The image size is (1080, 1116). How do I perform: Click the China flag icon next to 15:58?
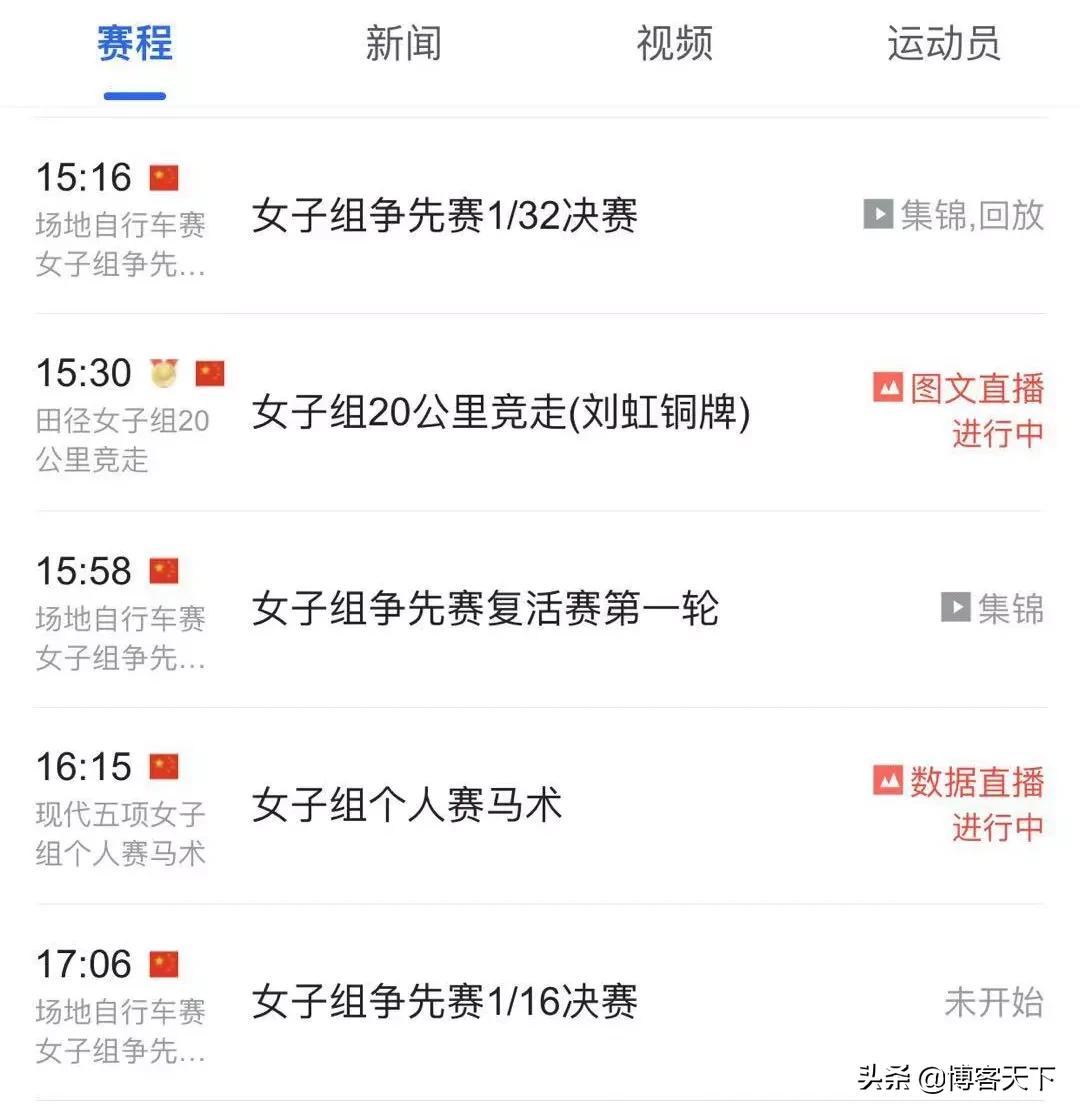165,569
